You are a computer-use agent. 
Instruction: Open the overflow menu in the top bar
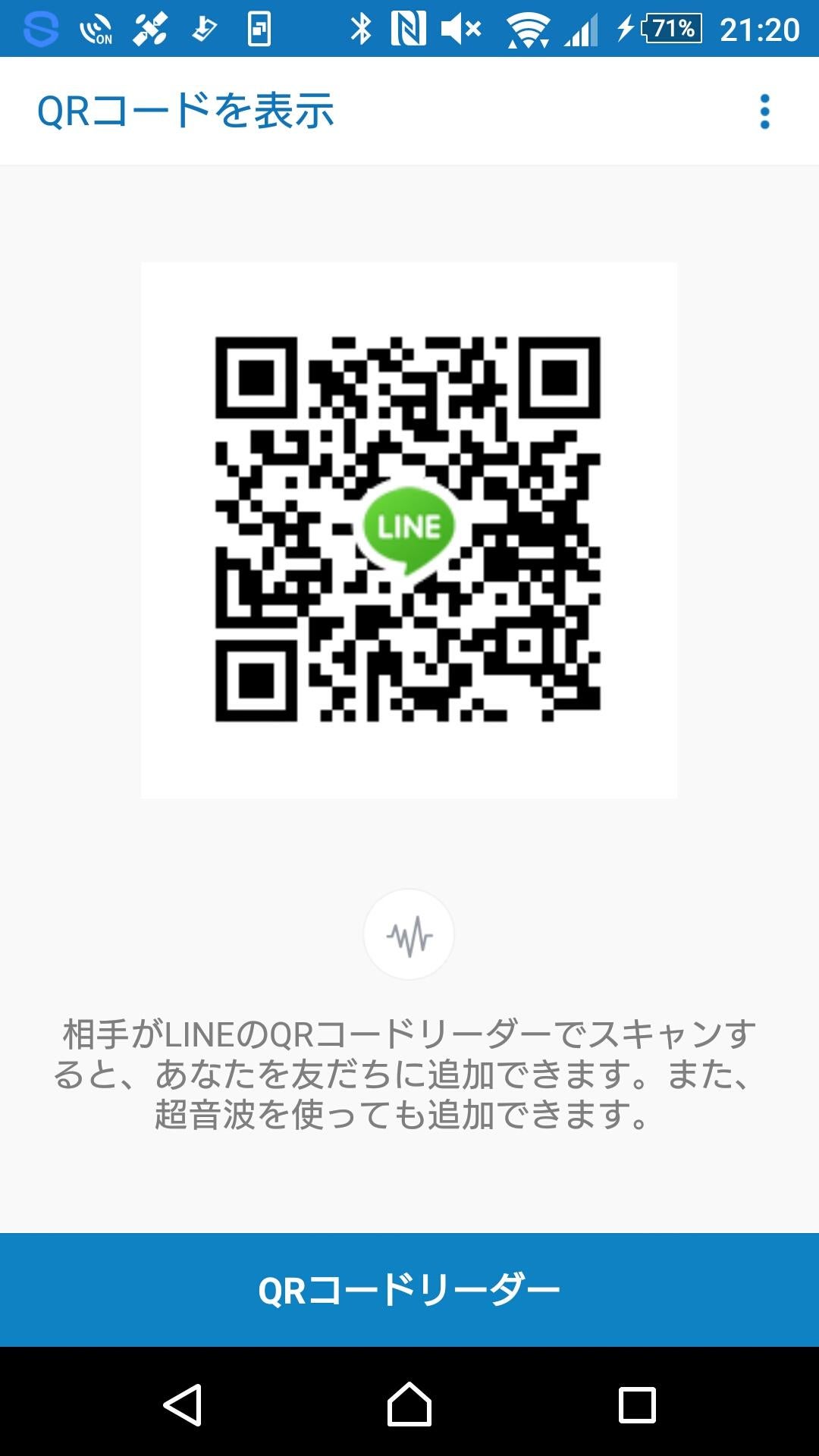[766, 110]
